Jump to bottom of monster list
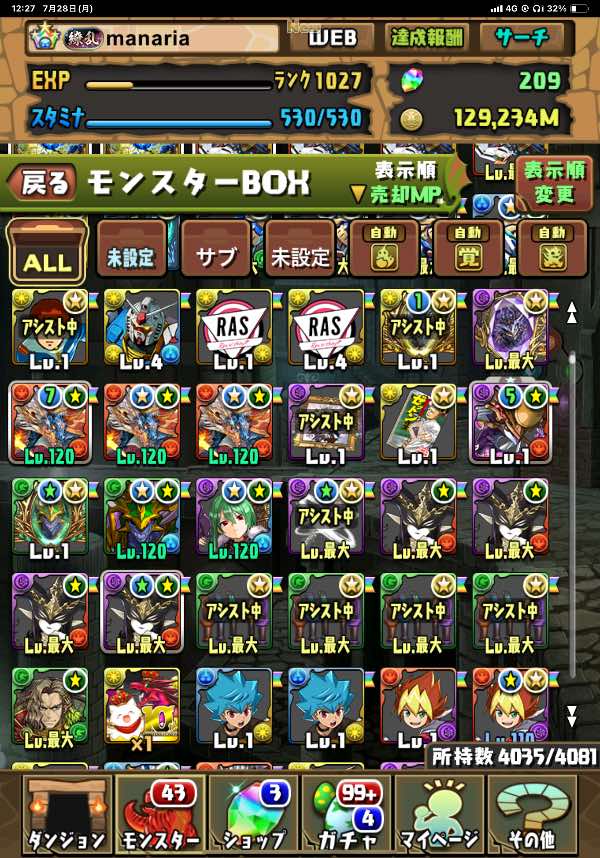Viewport: 600px width, 858px height. pyautogui.click(x=572, y=715)
